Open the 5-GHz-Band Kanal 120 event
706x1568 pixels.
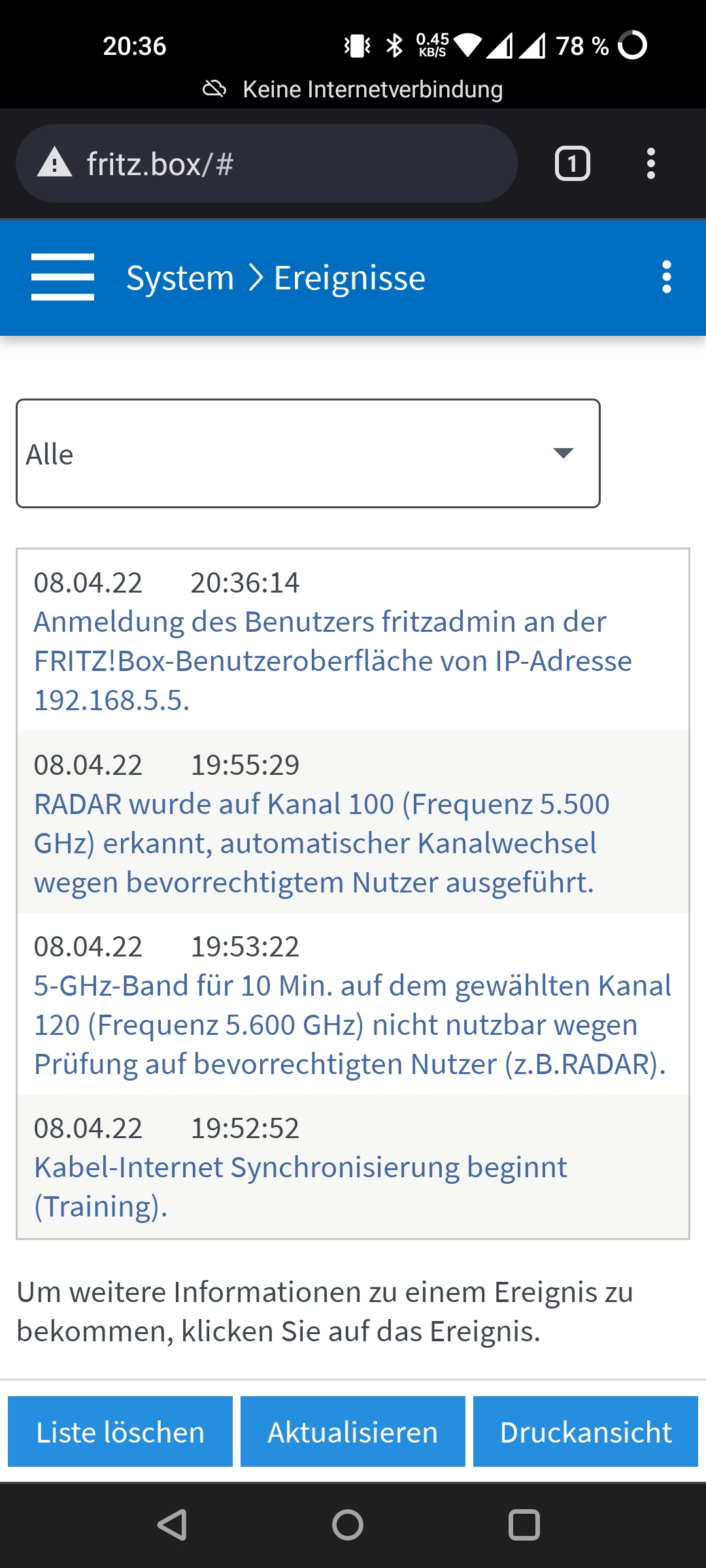pos(352,1024)
